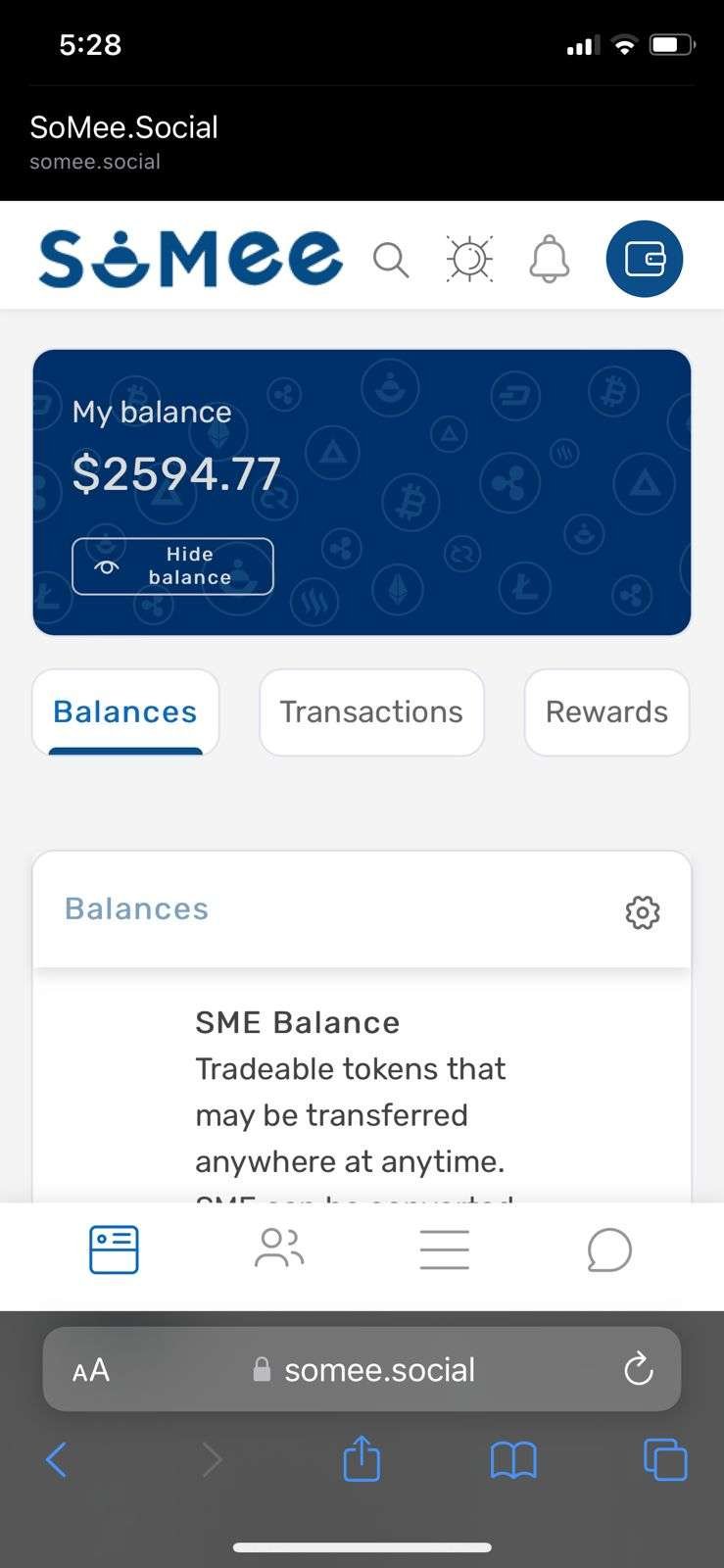724x1568 pixels.
Task: Open the people icon in bottom bar
Action: (x=279, y=1249)
